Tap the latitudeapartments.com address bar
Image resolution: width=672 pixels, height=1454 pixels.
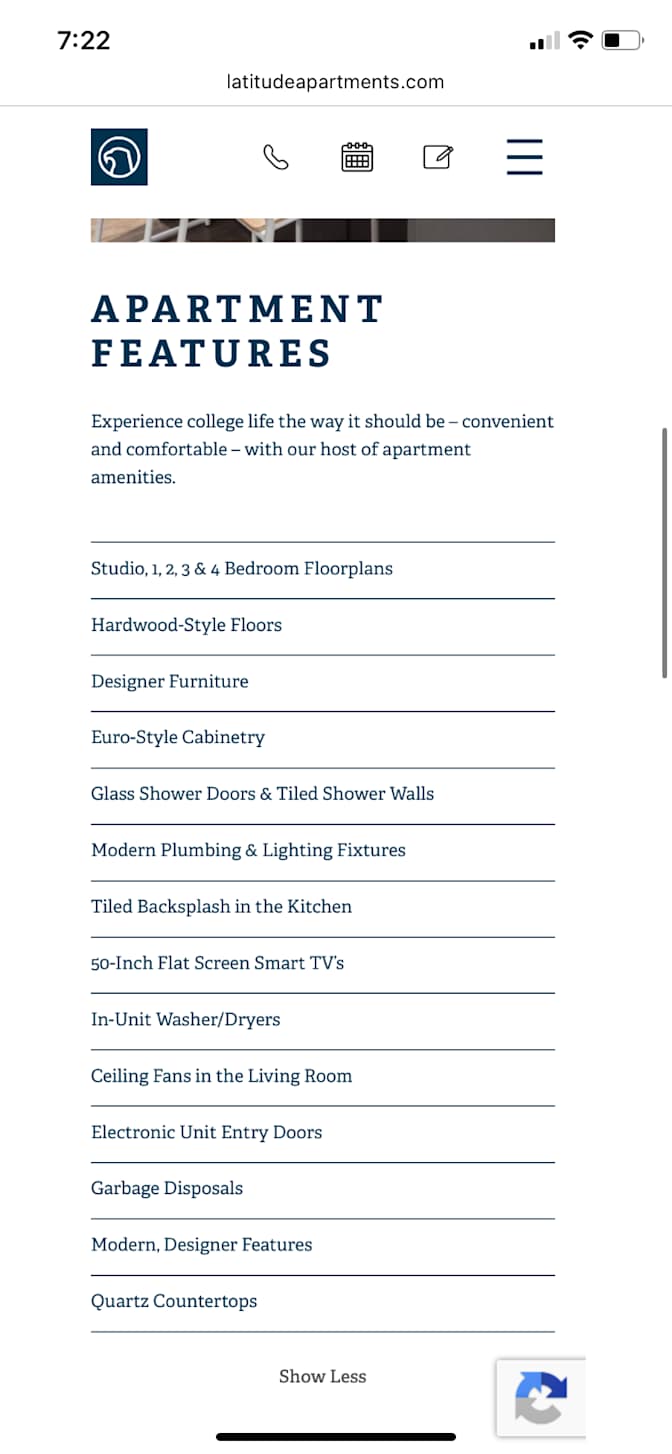[336, 82]
